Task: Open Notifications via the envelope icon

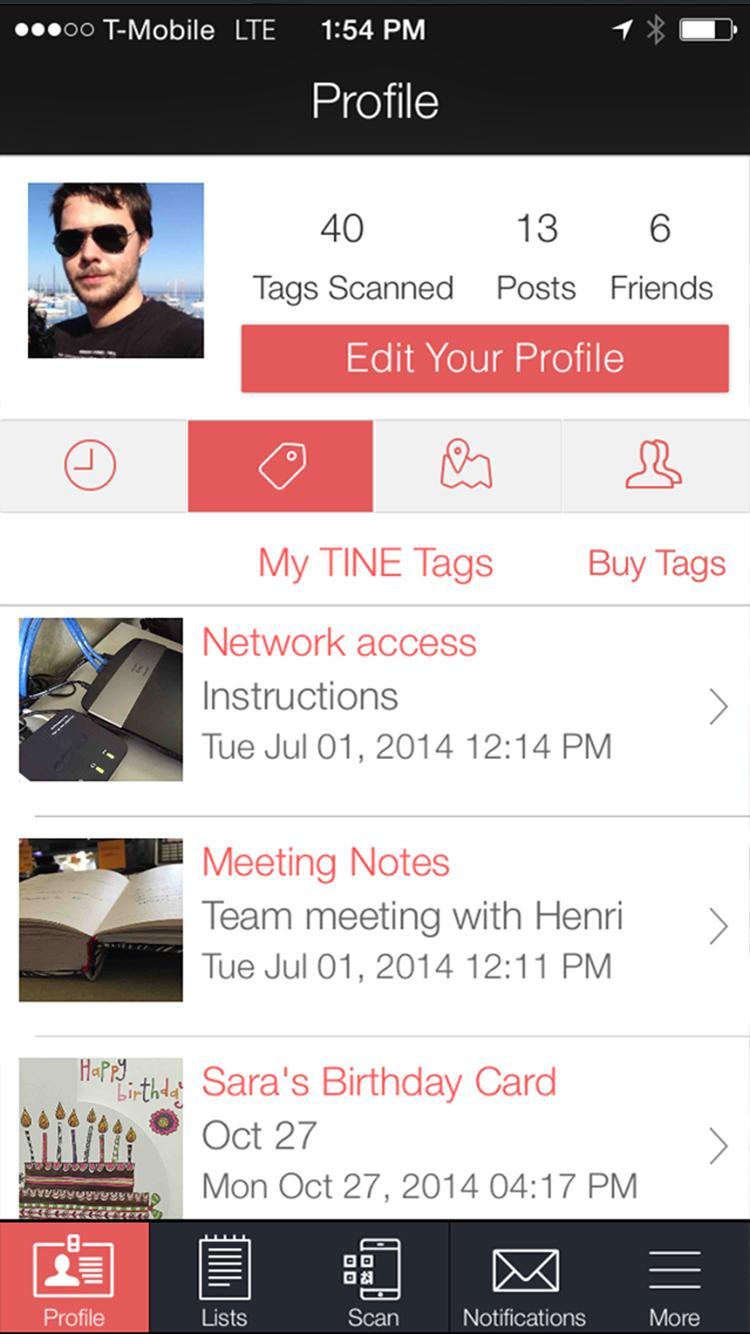Action: [x=523, y=1275]
